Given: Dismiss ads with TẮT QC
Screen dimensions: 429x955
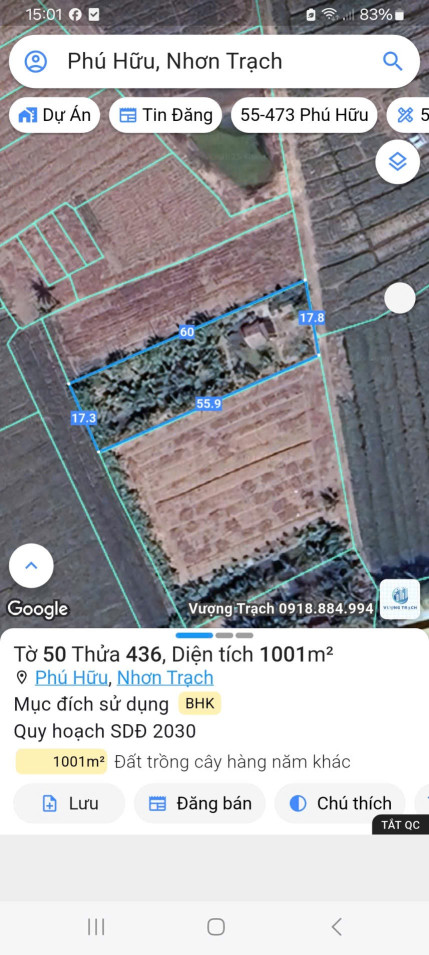Looking at the screenshot, I should point(400,825).
